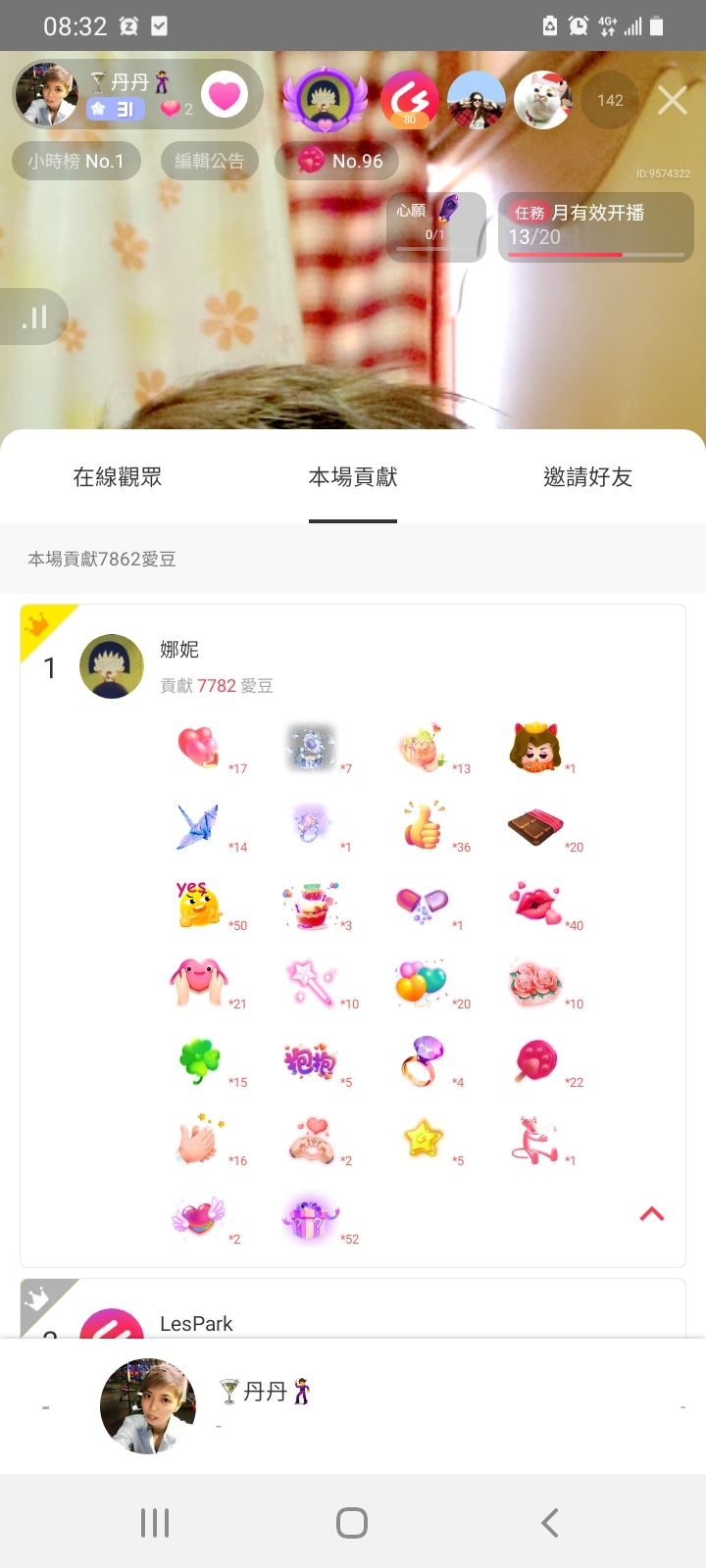Viewport: 706px width, 1568px height.
Task: Open the 月有效开播 task card
Action: tap(595, 226)
